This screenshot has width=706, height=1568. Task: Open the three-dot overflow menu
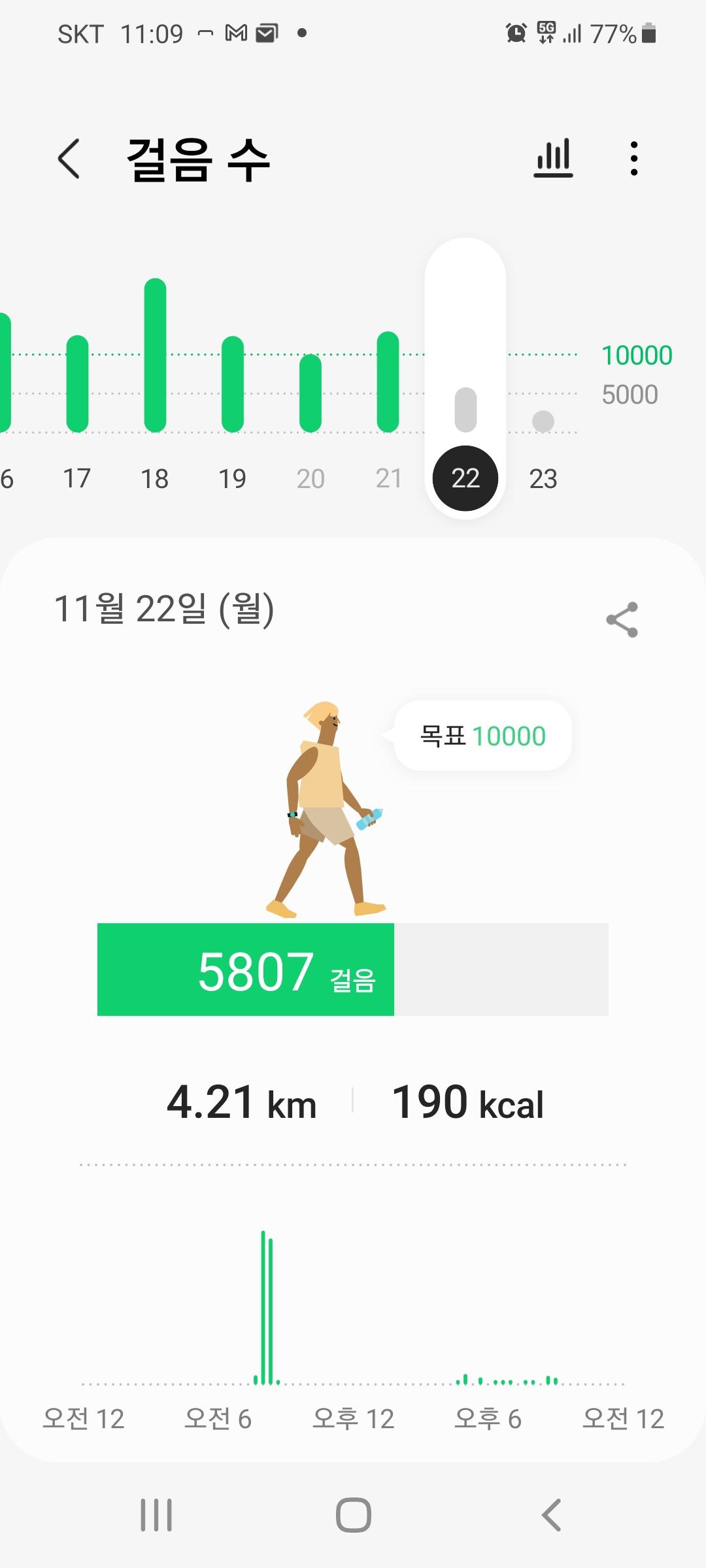633,158
